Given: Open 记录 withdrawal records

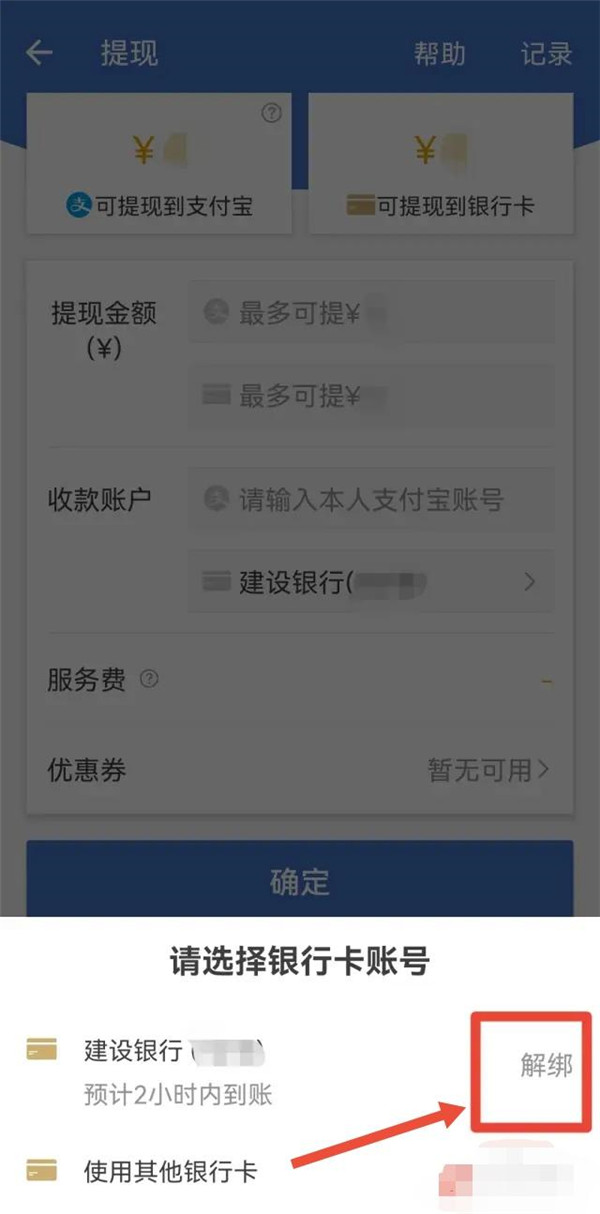Looking at the screenshot, I should click(x=546, y=54).
